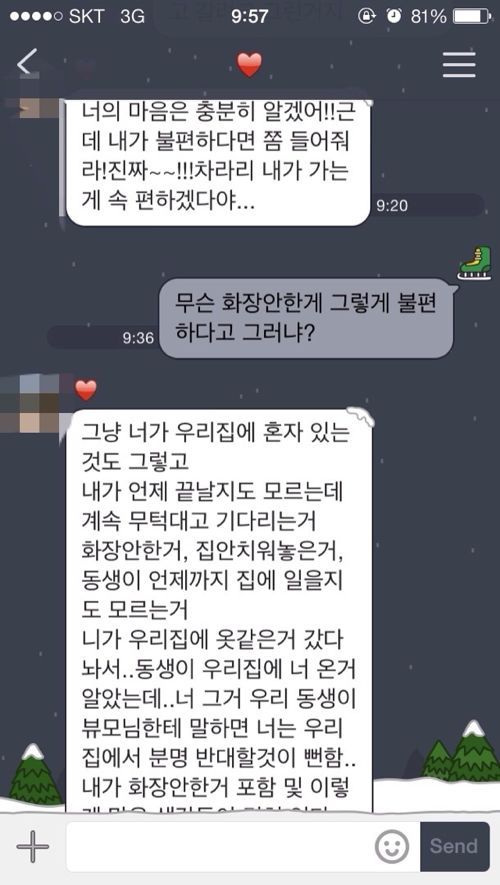Viewport: 500px width, 885px height.
Task: Open the emoticon picker
Action: (392, 846)
